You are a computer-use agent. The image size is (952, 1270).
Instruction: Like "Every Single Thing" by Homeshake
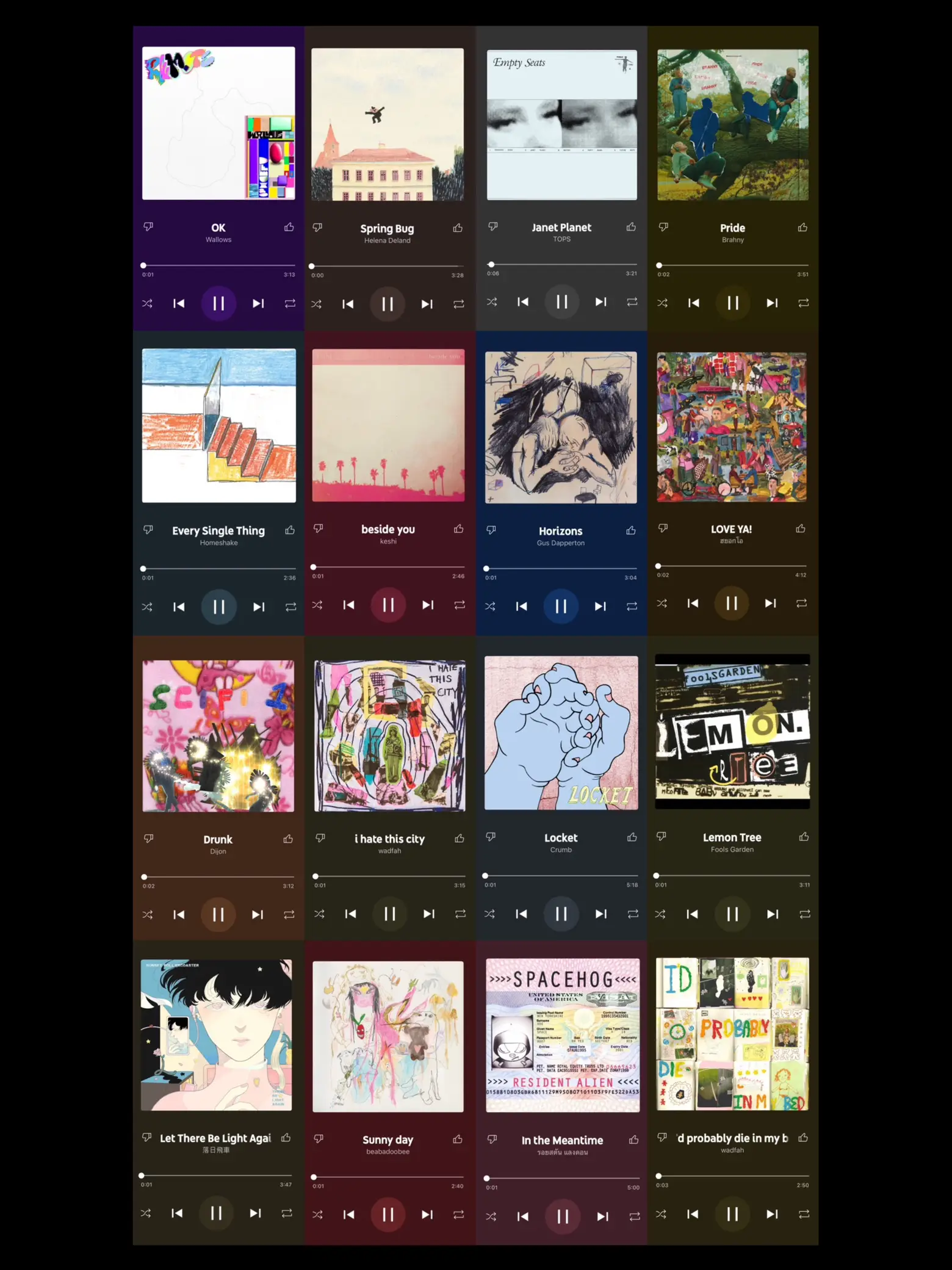288,530
